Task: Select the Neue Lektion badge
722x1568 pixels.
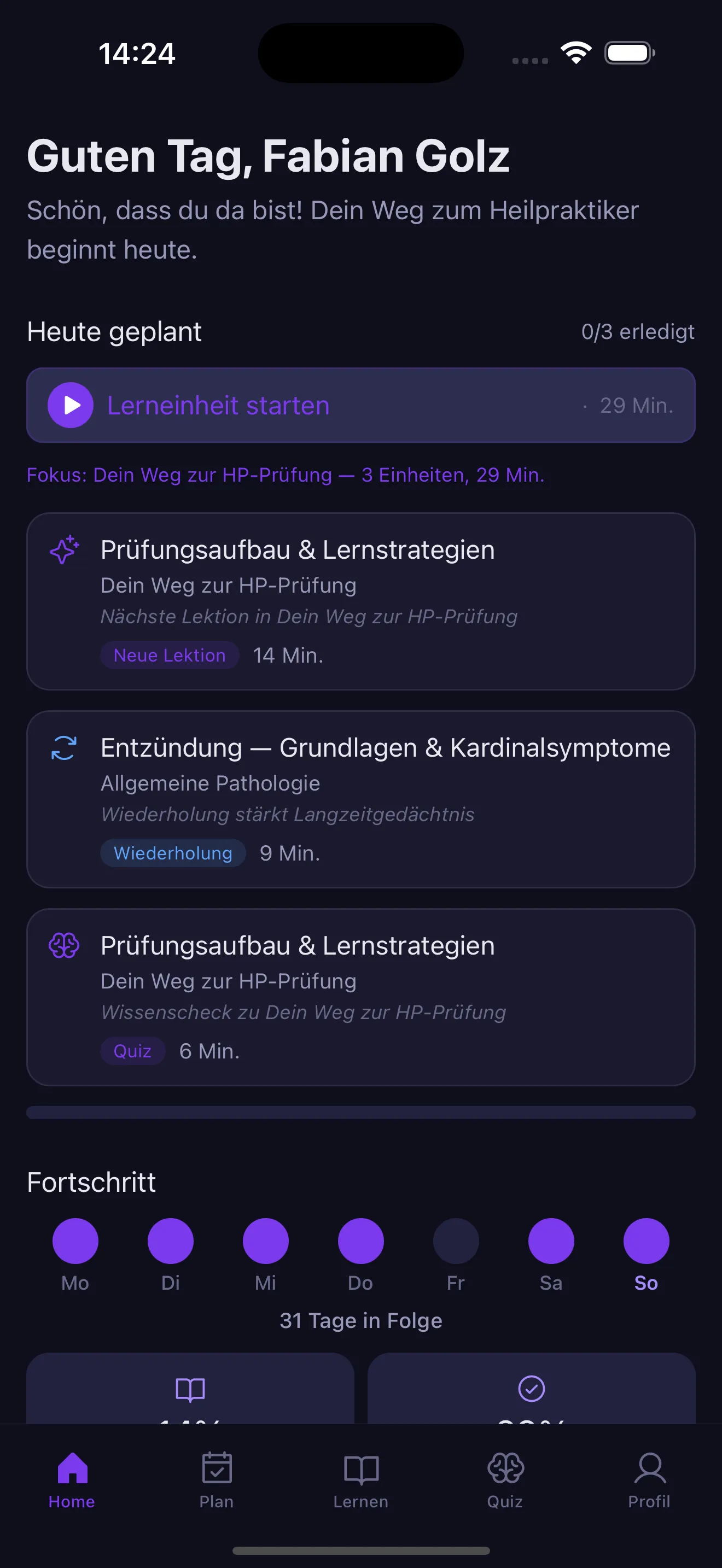Action: (169, 655)
